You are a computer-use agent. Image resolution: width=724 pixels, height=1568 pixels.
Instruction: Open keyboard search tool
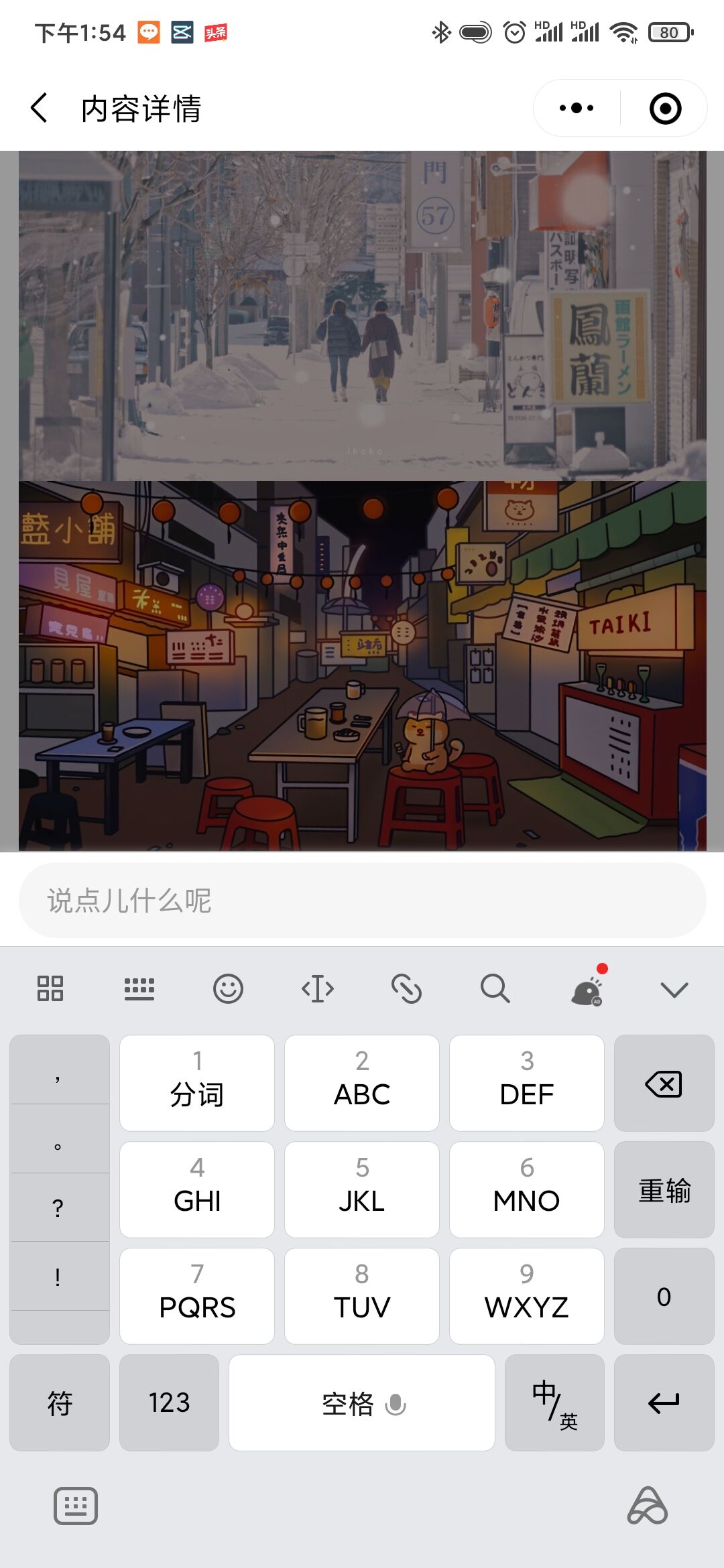coord(495,988)
